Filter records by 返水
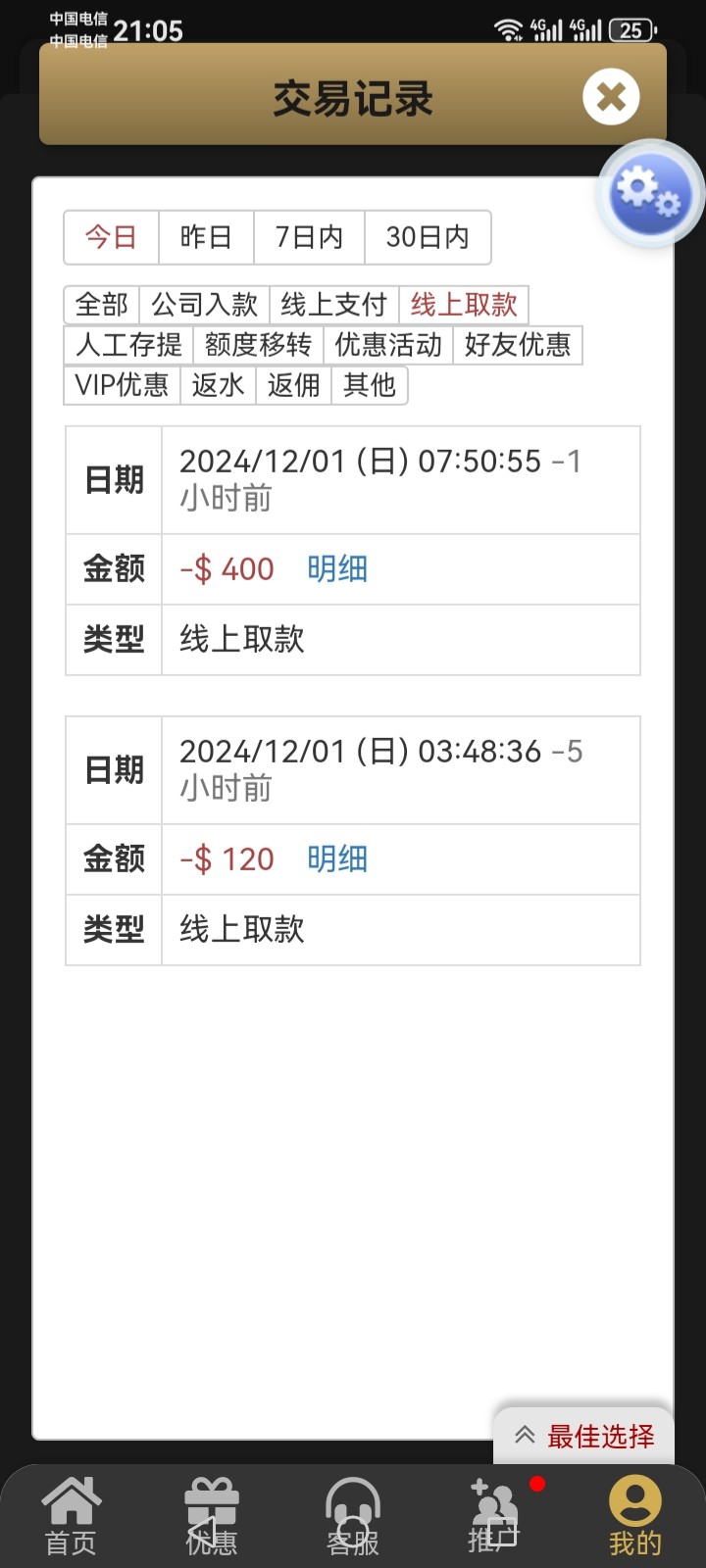 click(x=218, y=385)
